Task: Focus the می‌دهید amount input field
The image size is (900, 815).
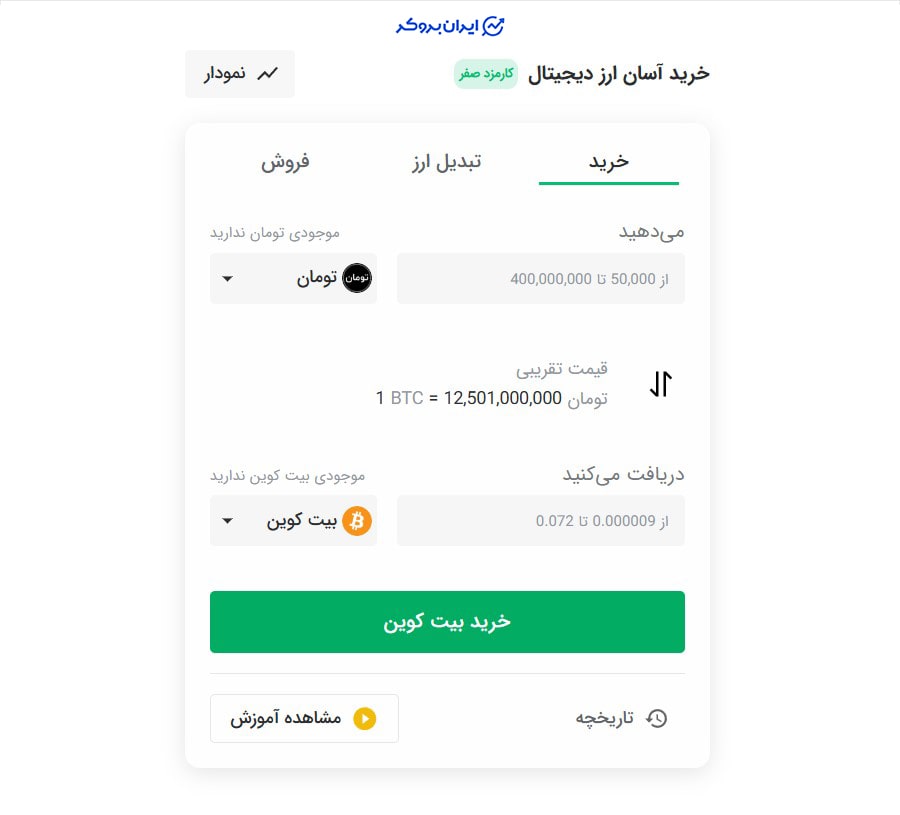Action: point(540,279)
